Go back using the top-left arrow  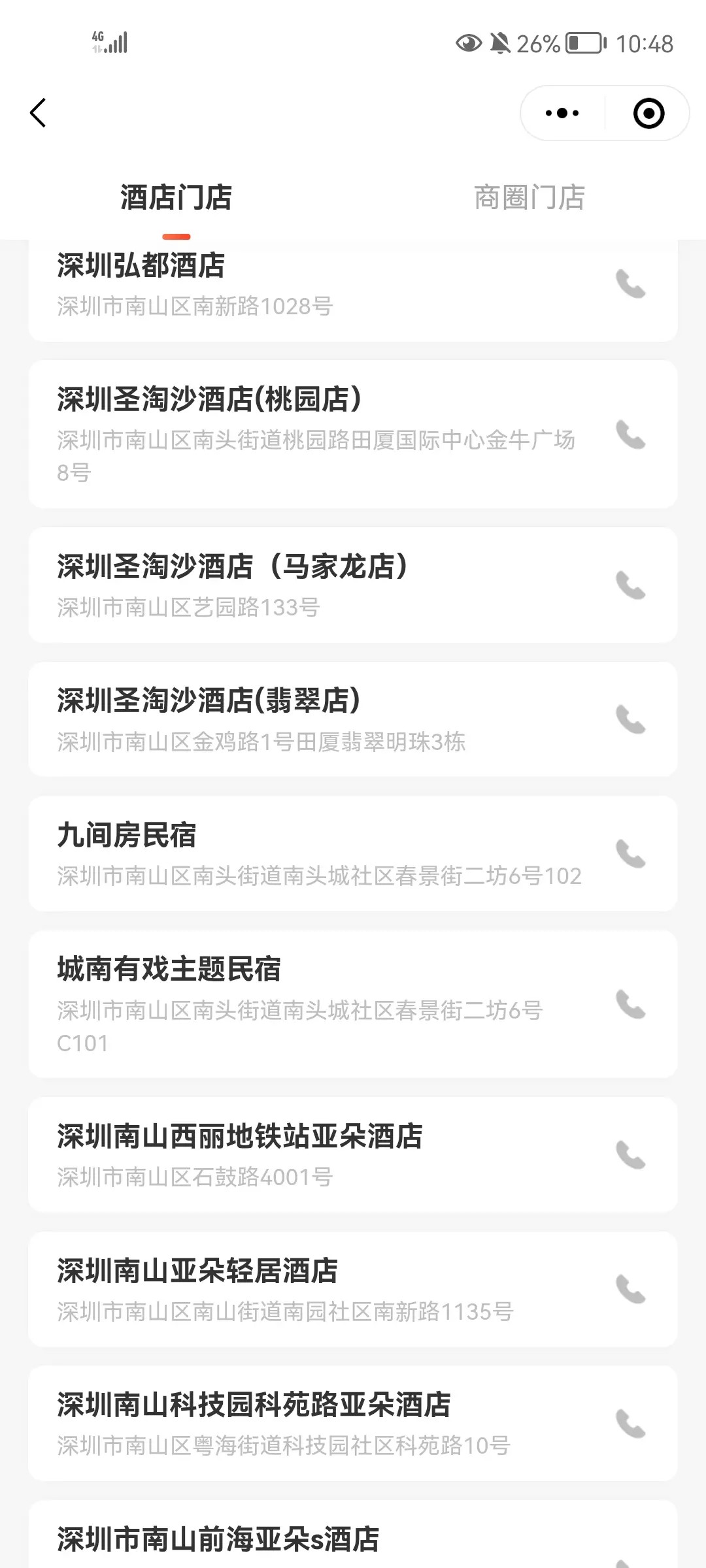point(38,113)
